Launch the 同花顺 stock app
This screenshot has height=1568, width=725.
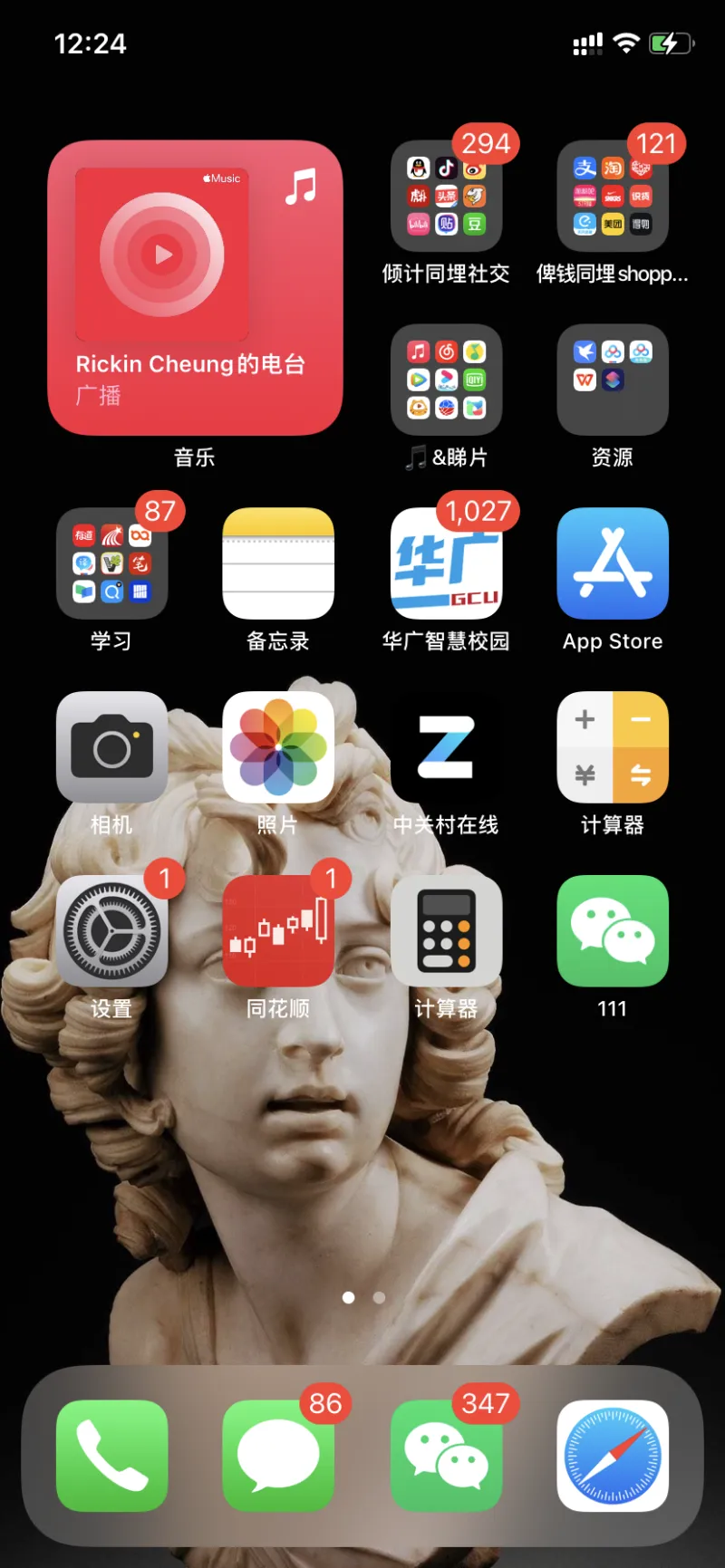pos(278,931)
